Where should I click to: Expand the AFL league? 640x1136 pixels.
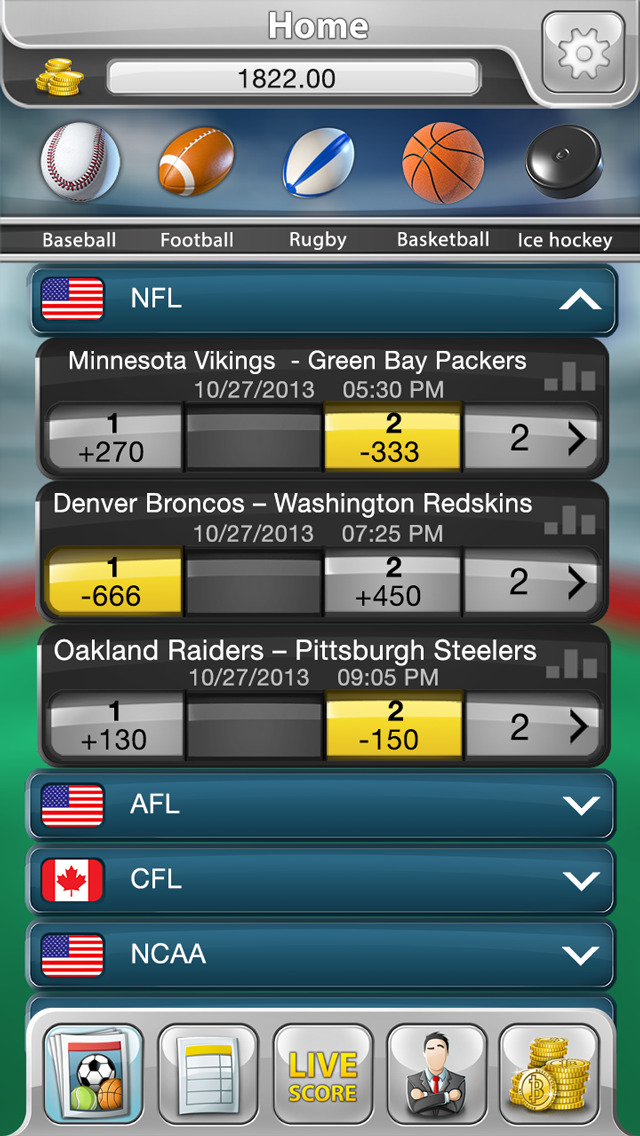pos(322,805)
